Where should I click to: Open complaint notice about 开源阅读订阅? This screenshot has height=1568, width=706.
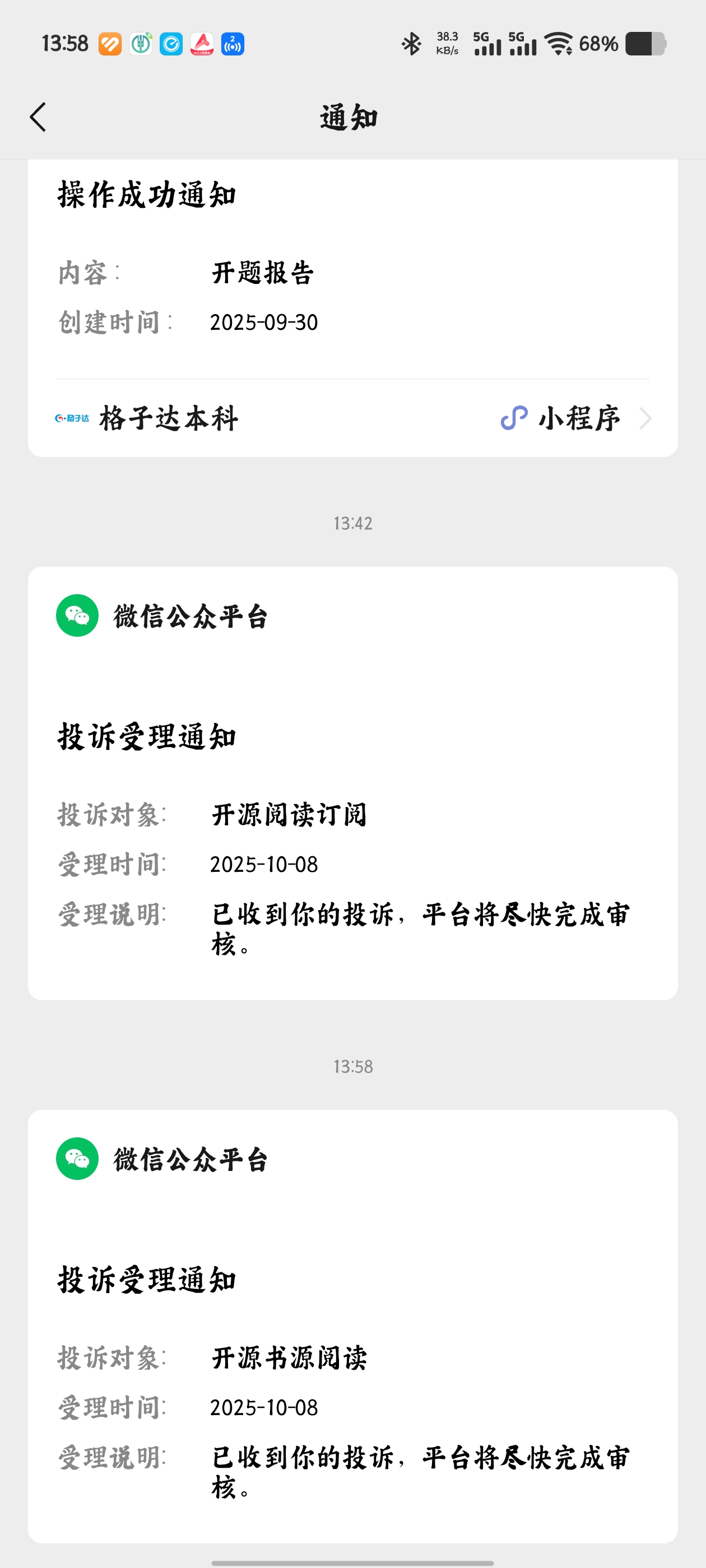(352, 816)
